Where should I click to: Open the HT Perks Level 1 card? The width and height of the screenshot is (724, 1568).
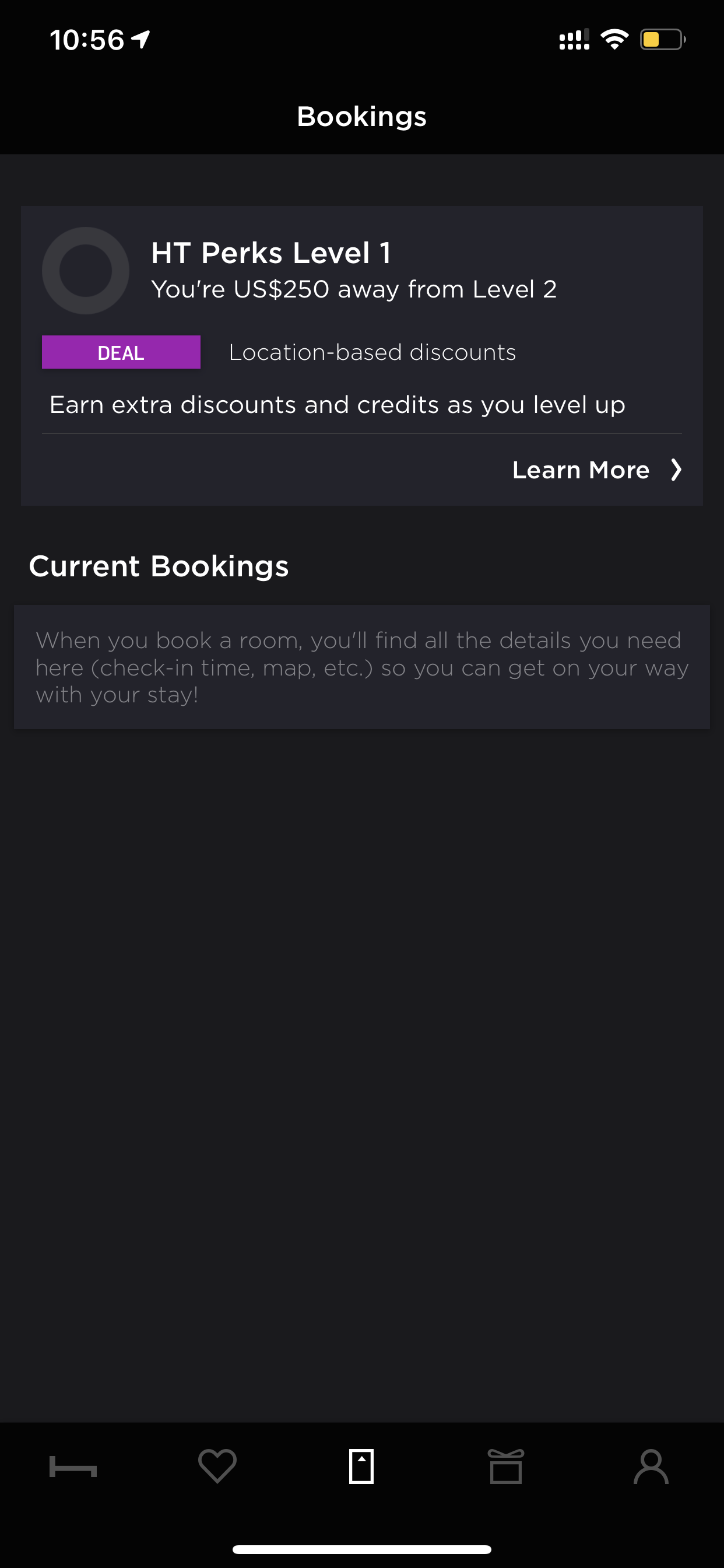click(x=362, y=355)
